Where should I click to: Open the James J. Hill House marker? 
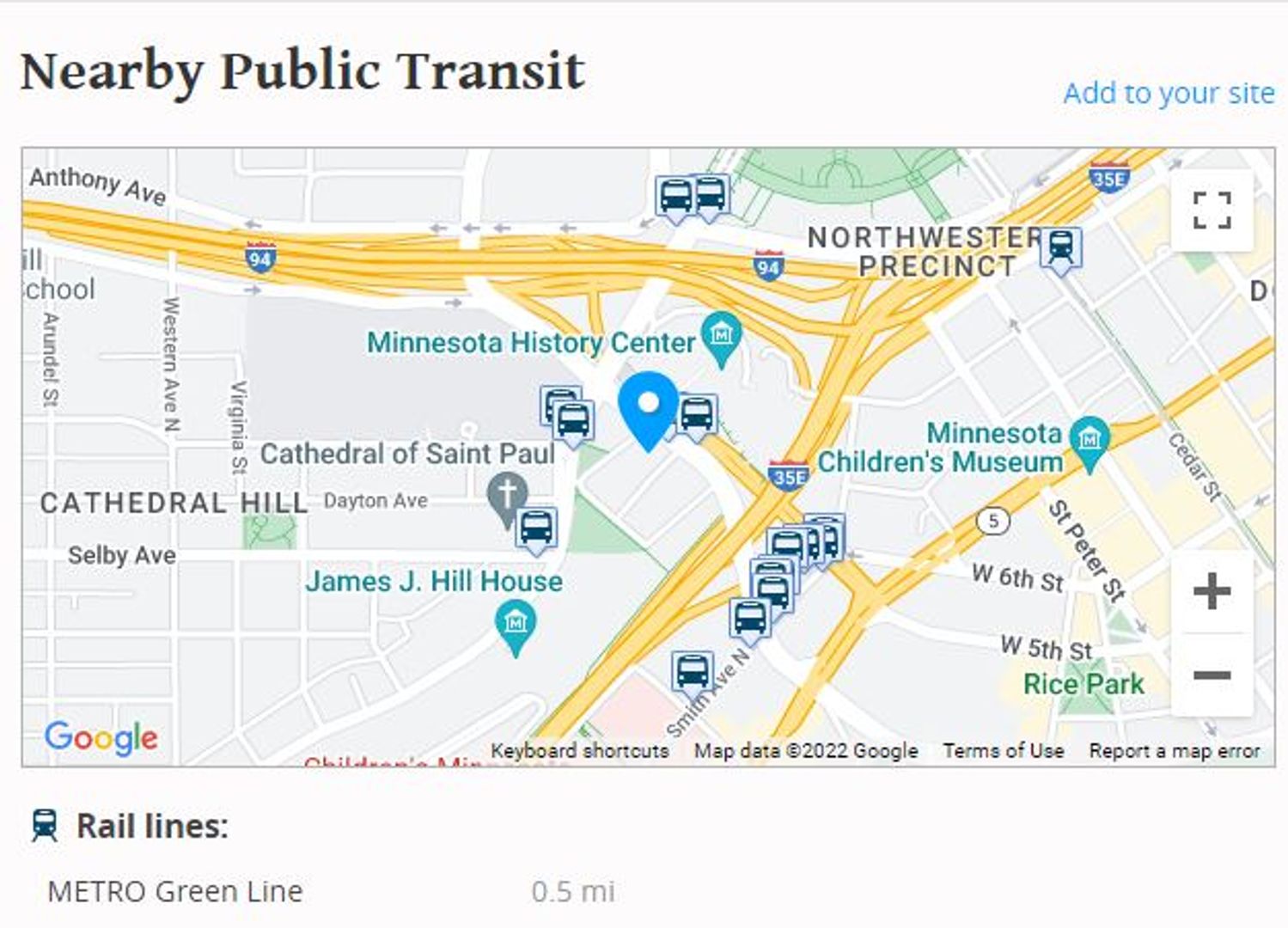516,622
